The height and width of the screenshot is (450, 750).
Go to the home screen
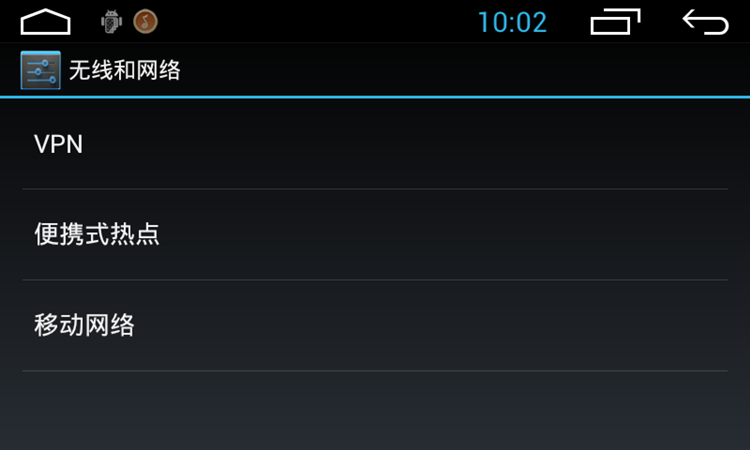click(x=46, y=21)
